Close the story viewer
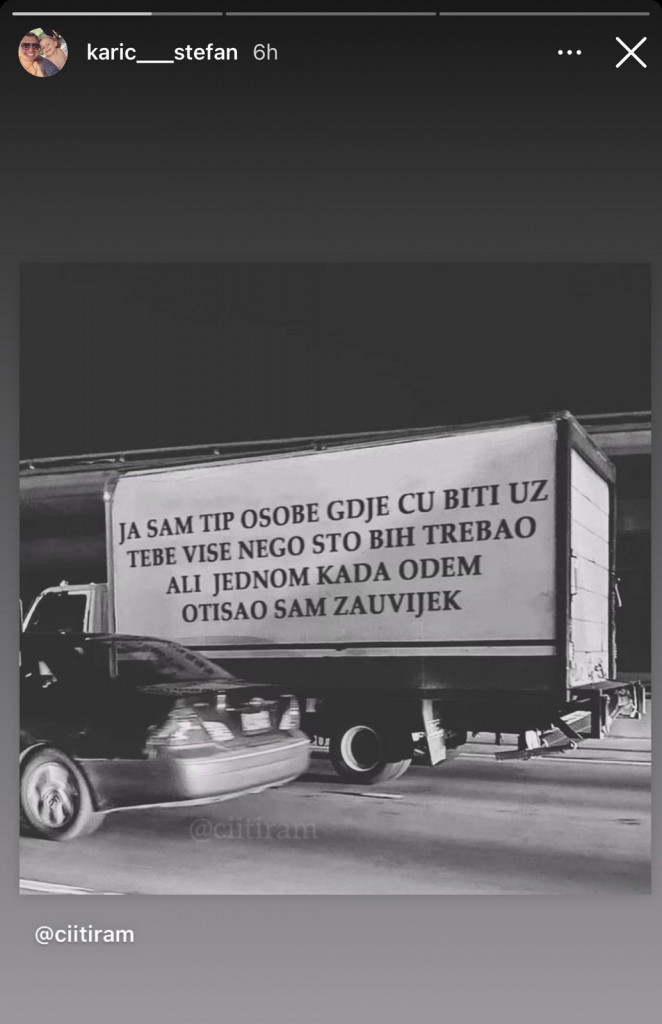 pos(630,52)
